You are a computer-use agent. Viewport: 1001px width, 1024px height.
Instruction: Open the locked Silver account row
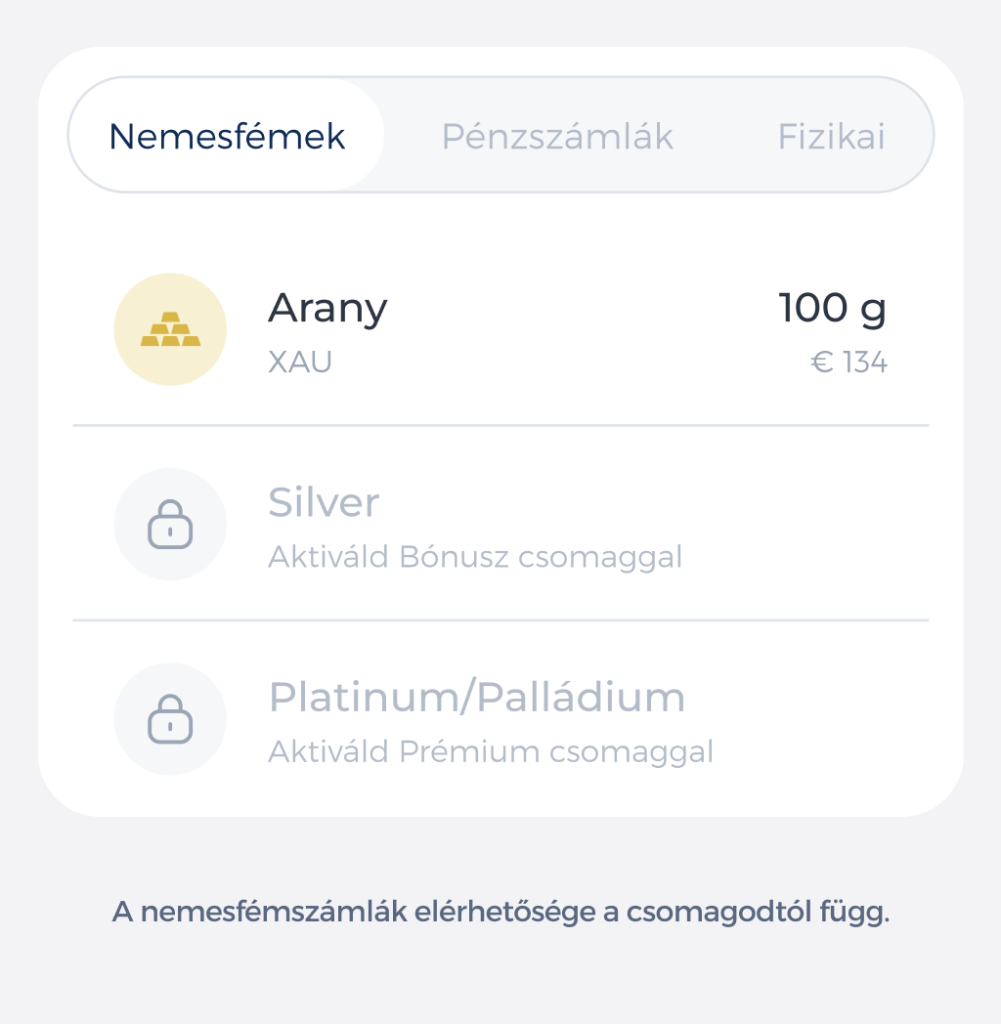[500, 525]
